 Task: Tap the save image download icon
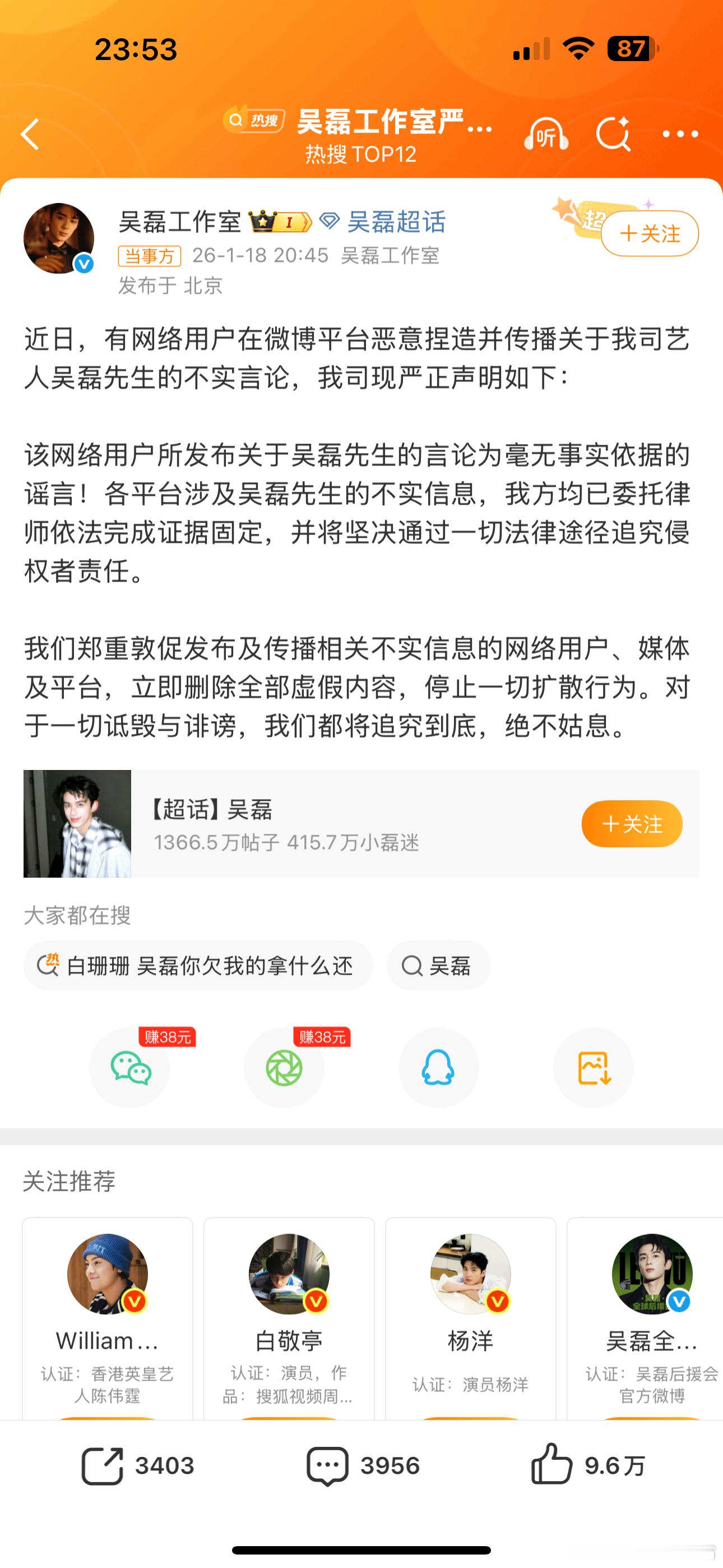(593, 1068)
